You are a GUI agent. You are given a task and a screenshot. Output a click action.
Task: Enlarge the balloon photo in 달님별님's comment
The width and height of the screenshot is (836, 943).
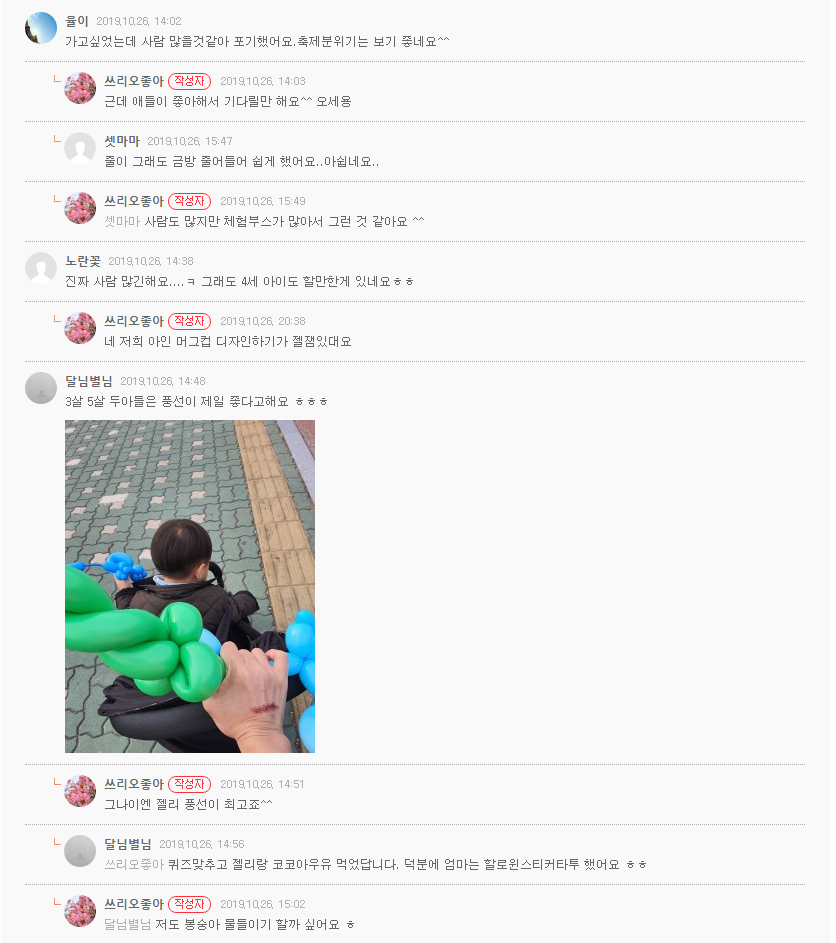[190, 586]
